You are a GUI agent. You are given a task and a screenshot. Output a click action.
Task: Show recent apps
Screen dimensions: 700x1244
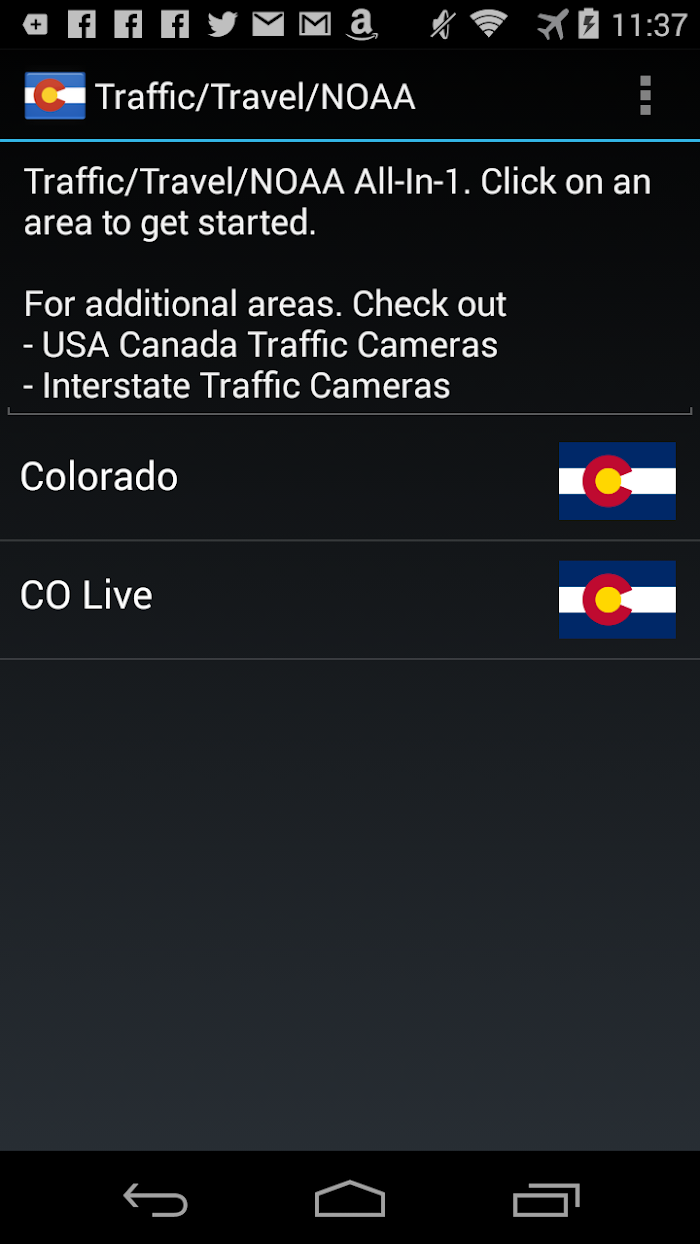(546, 1198)
